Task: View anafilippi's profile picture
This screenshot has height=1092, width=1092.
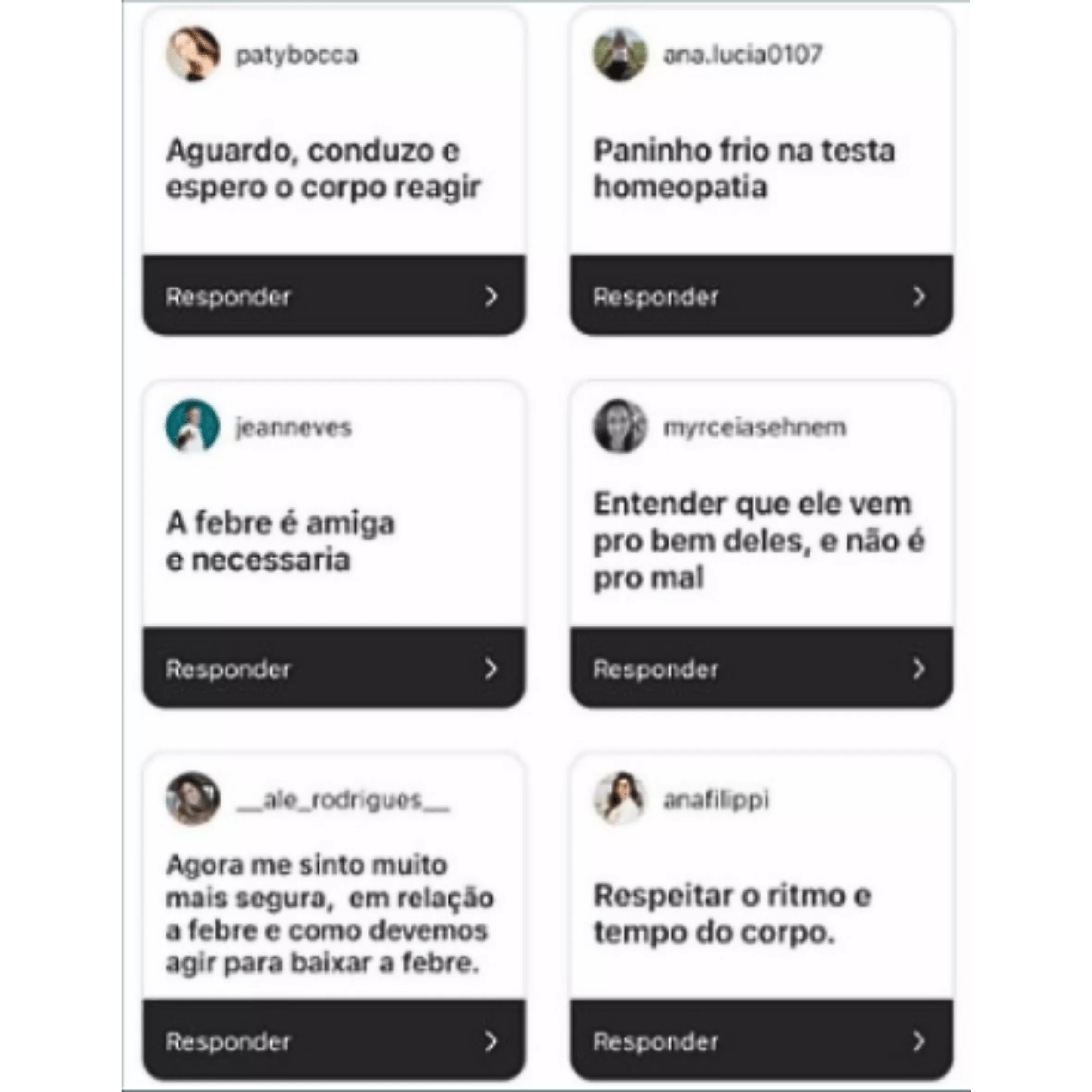Action: pos(620,798)
